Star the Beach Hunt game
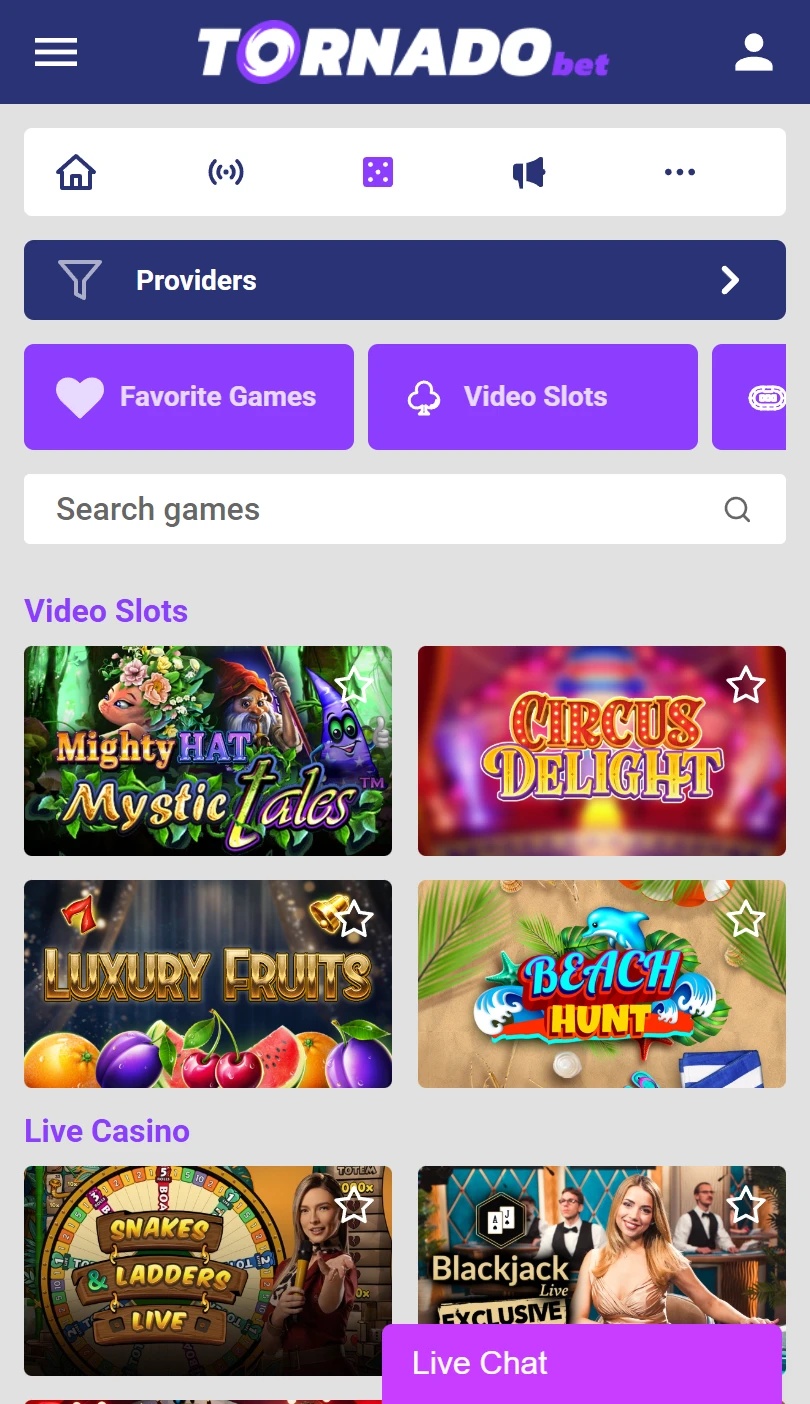810x1404 pixels. [746, 918]
